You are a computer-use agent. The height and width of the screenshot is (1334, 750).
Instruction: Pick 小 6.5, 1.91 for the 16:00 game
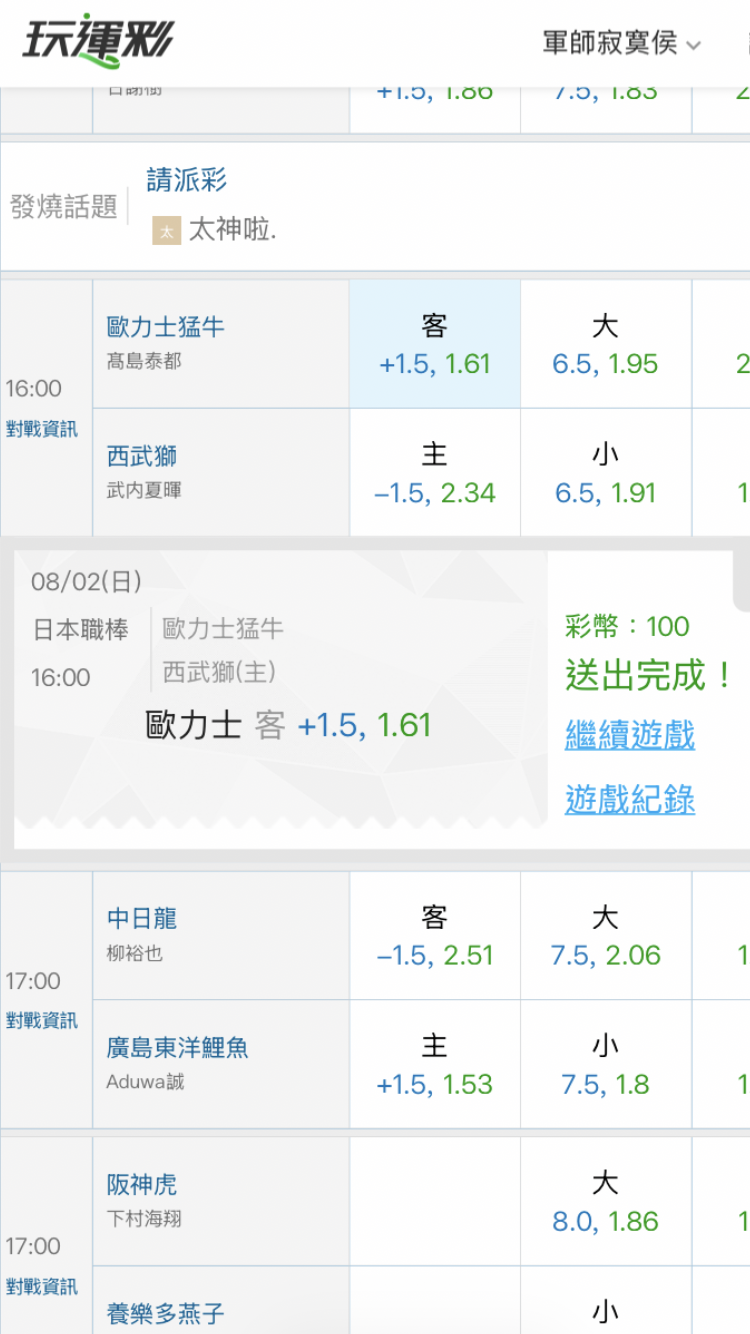(606, 473)
